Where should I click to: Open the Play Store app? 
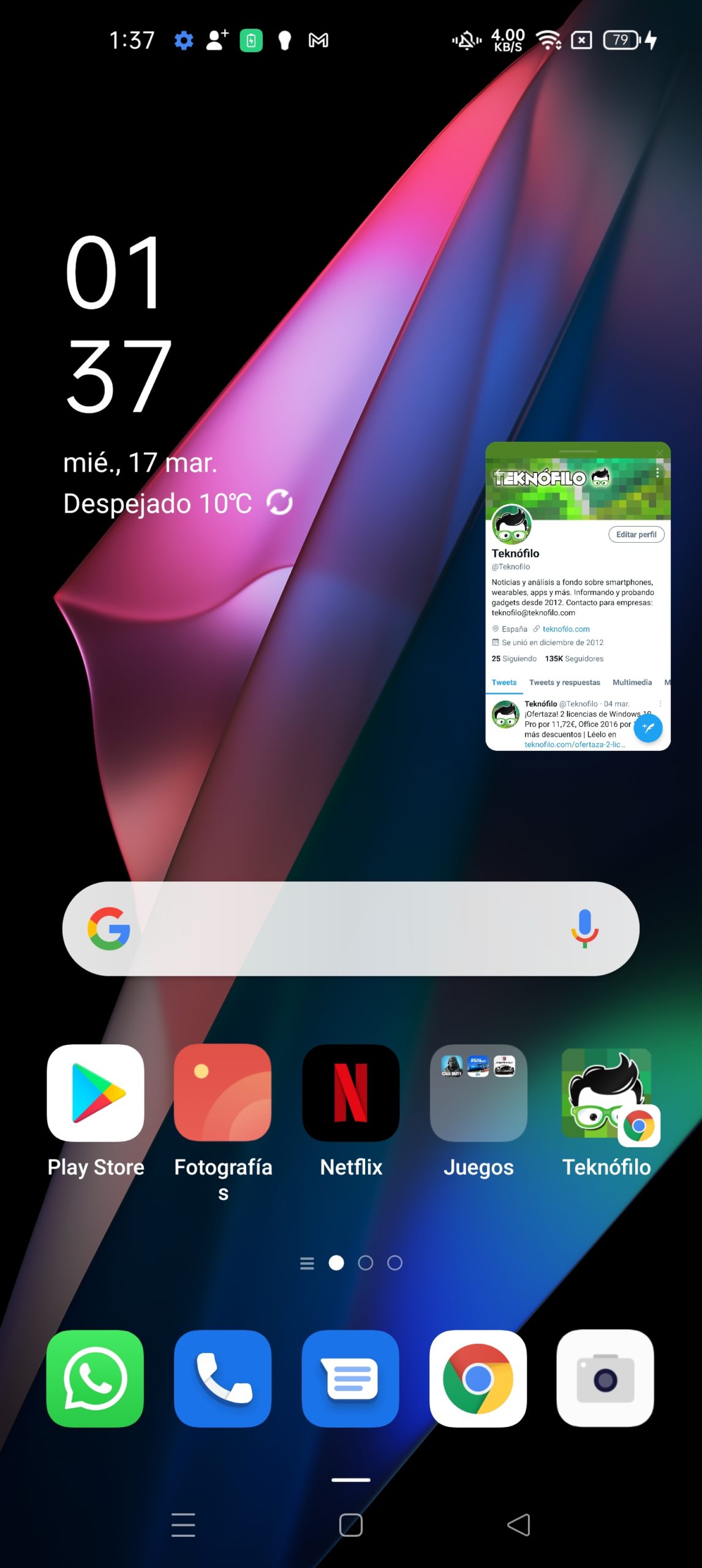coord(96,1093)
